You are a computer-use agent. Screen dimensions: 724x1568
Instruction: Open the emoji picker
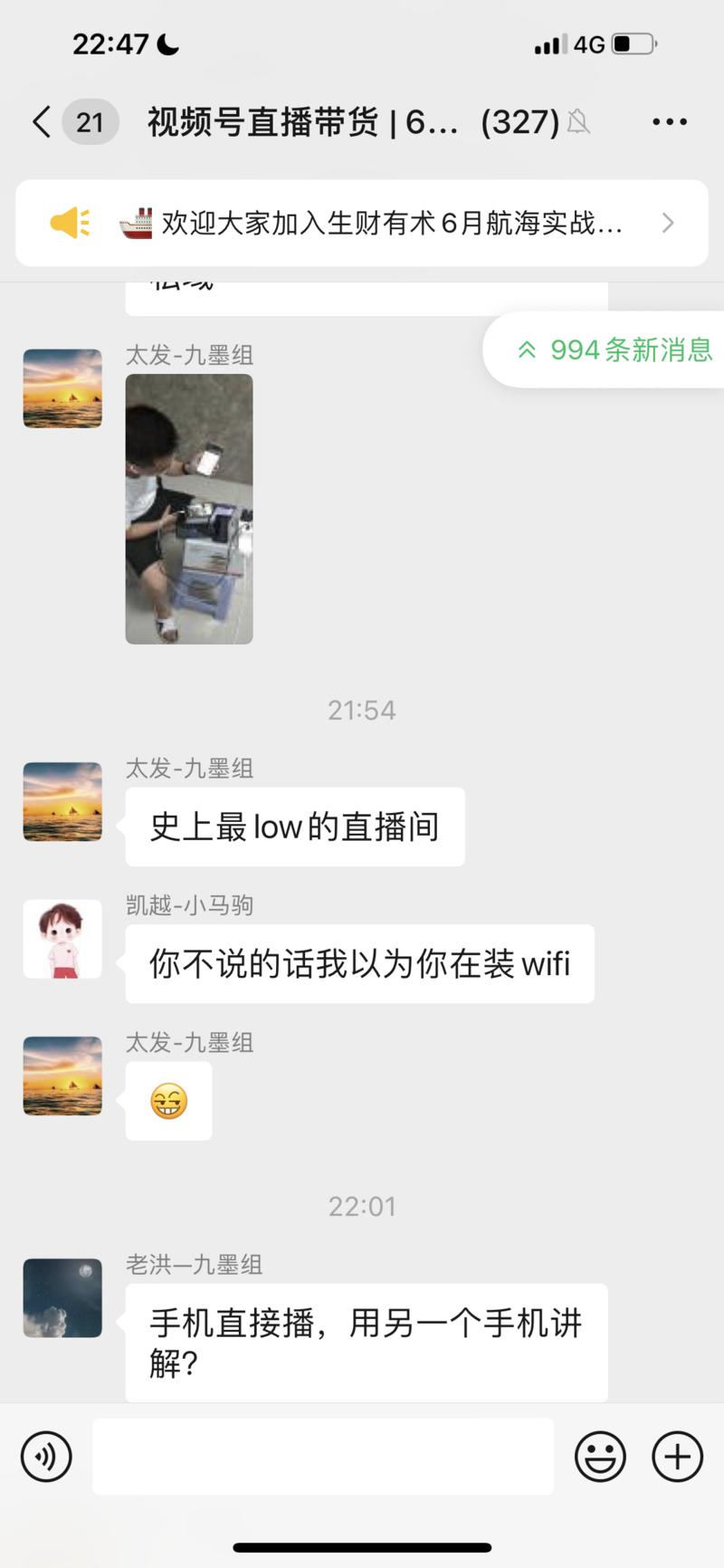click(600, 1456)
